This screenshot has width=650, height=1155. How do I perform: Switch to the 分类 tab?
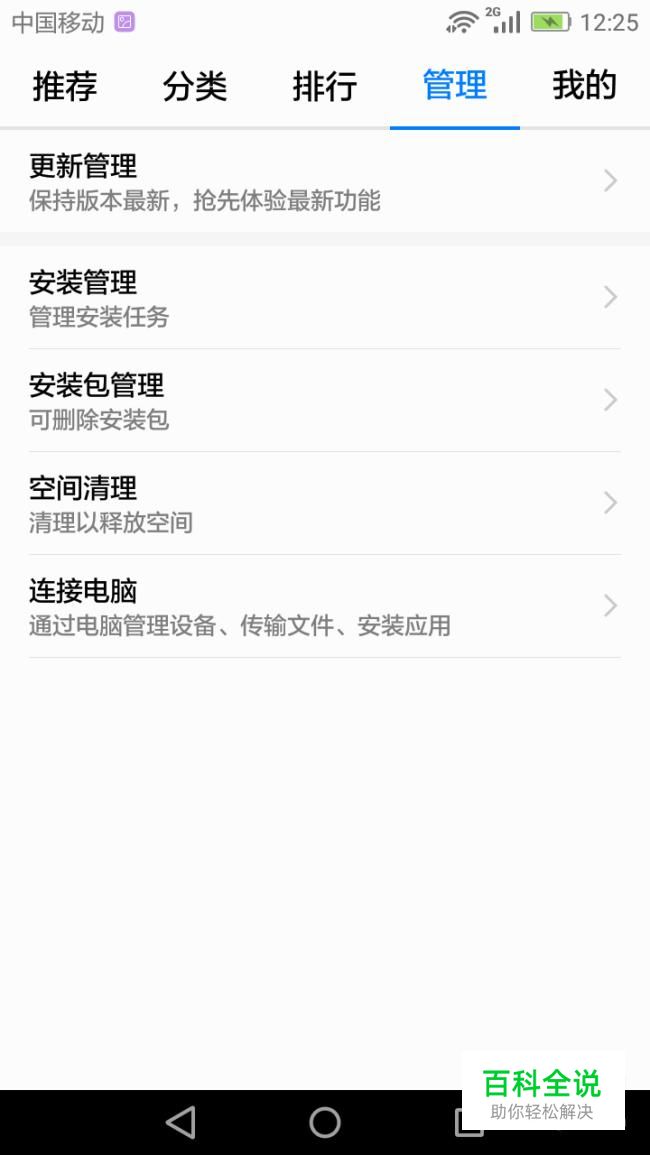coord(195,85)
